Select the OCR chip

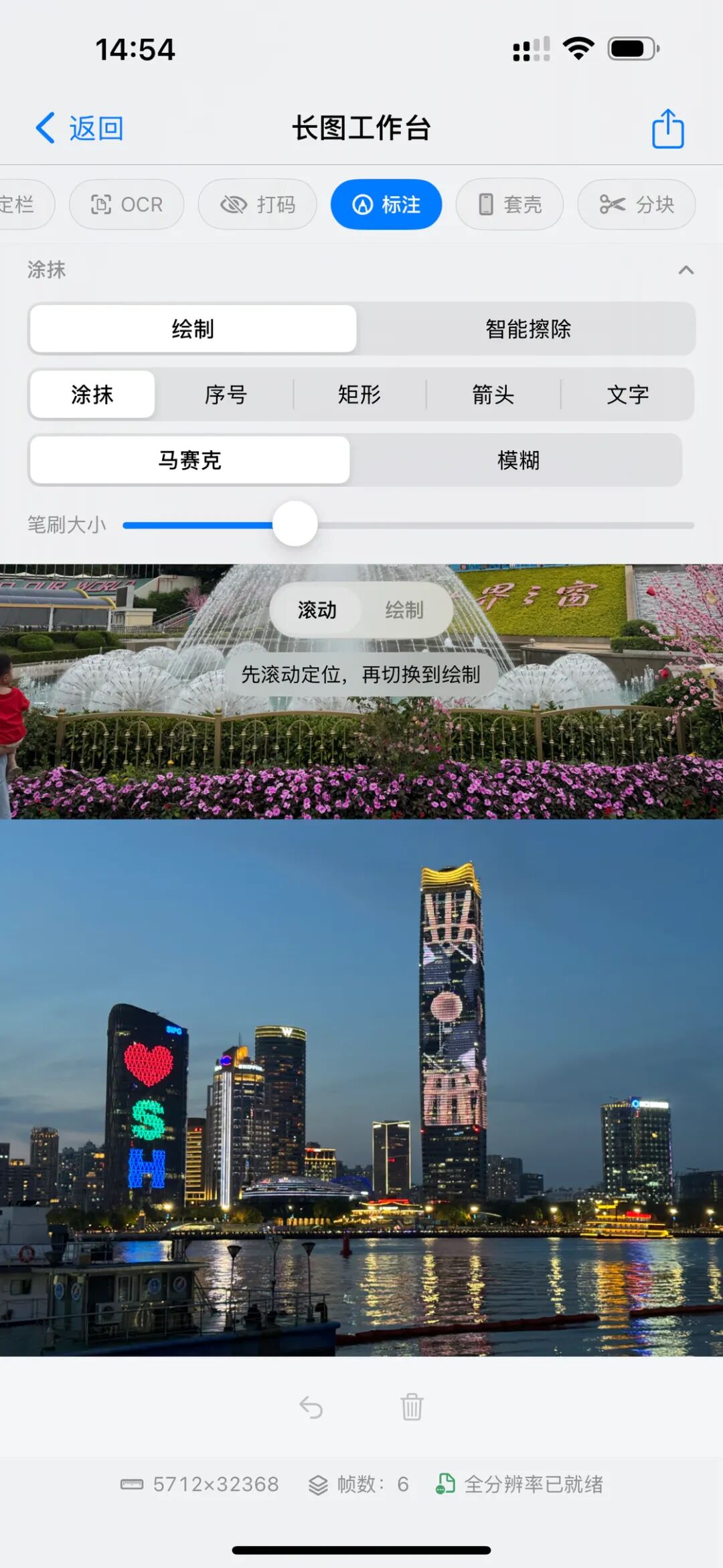point(127,204)
